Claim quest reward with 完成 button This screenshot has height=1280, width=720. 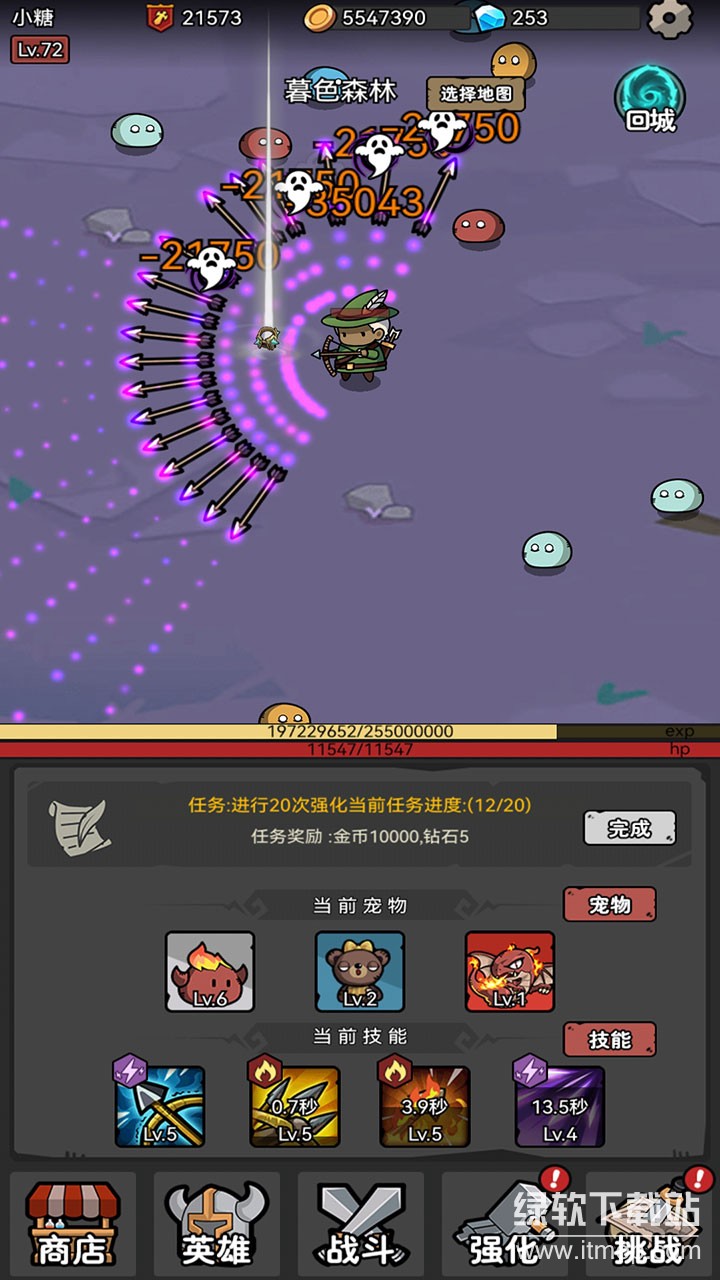coord(629,828)
